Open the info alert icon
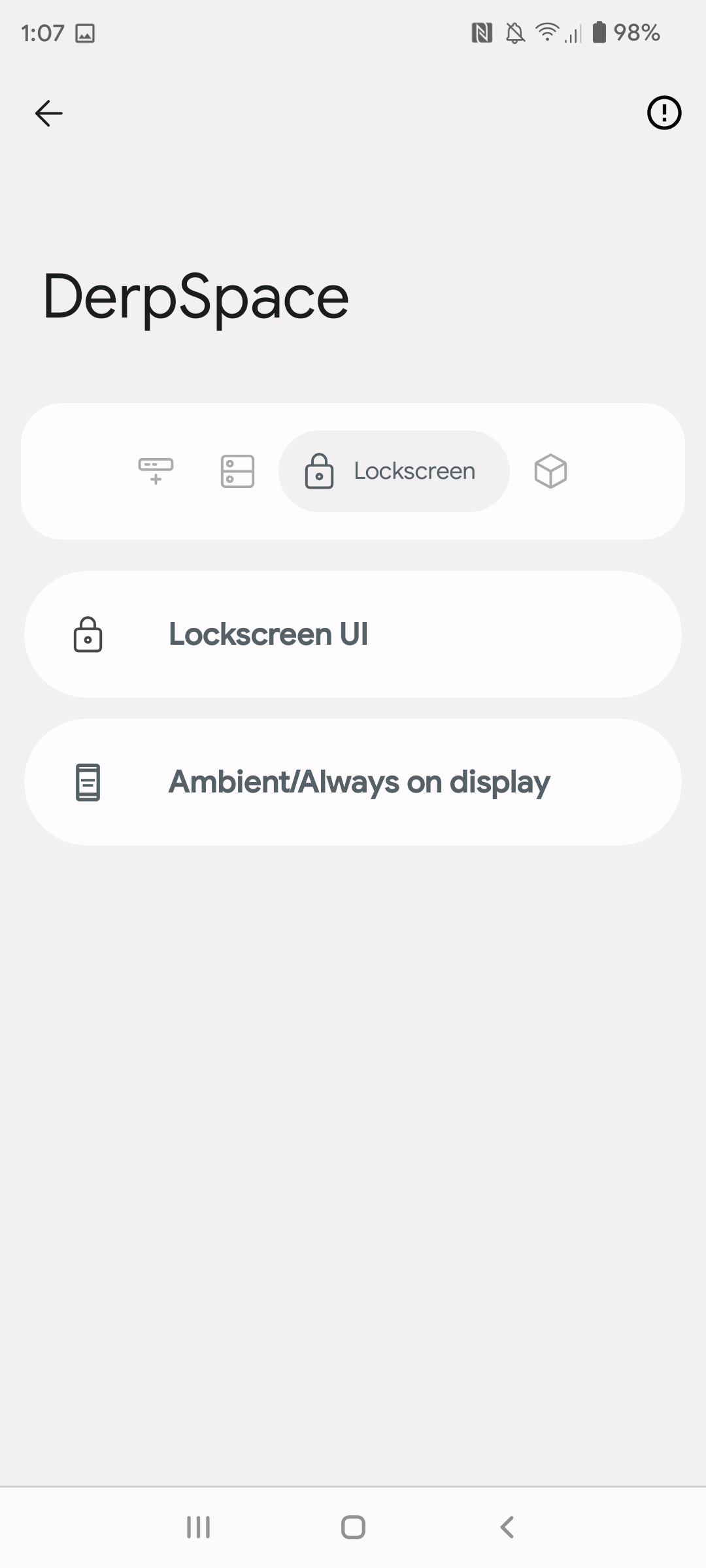Screen dimensions: 706x1568 click(x=664, y=113)
